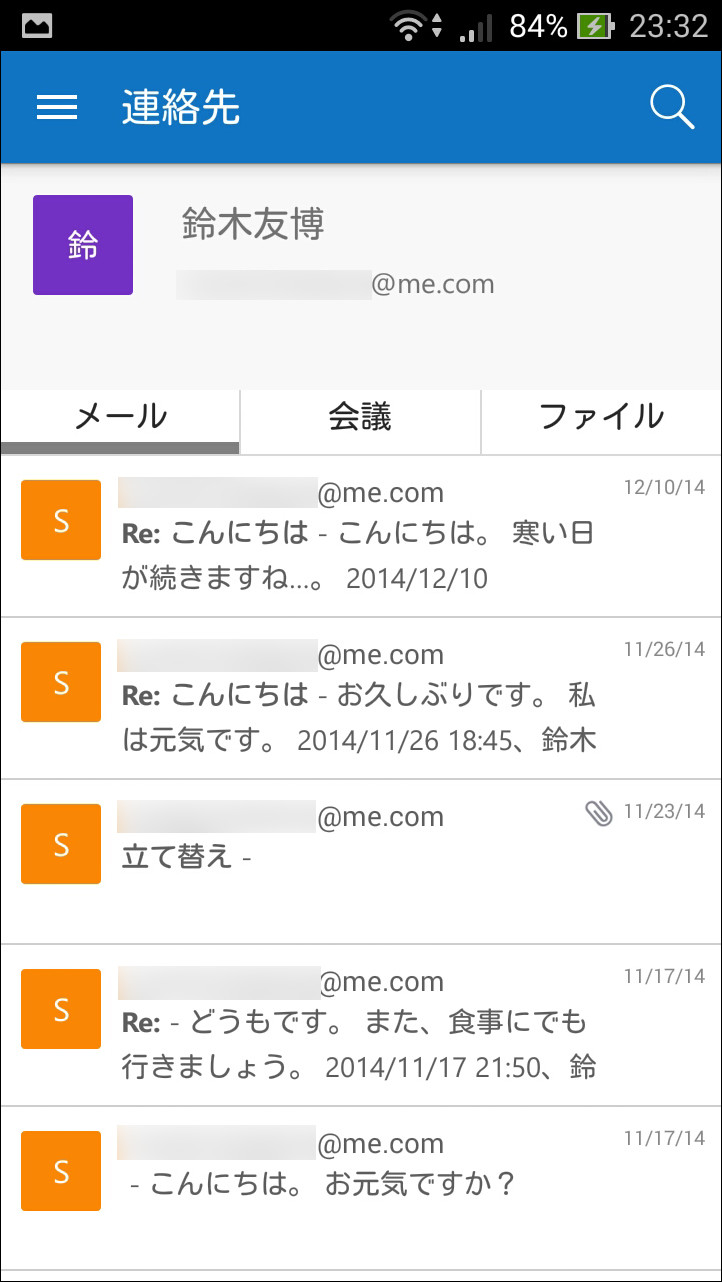The width and height of the screenshot is (722, 1282).
Task: Click the S avatar next to Re: どうもです message
Action: 60,1008
